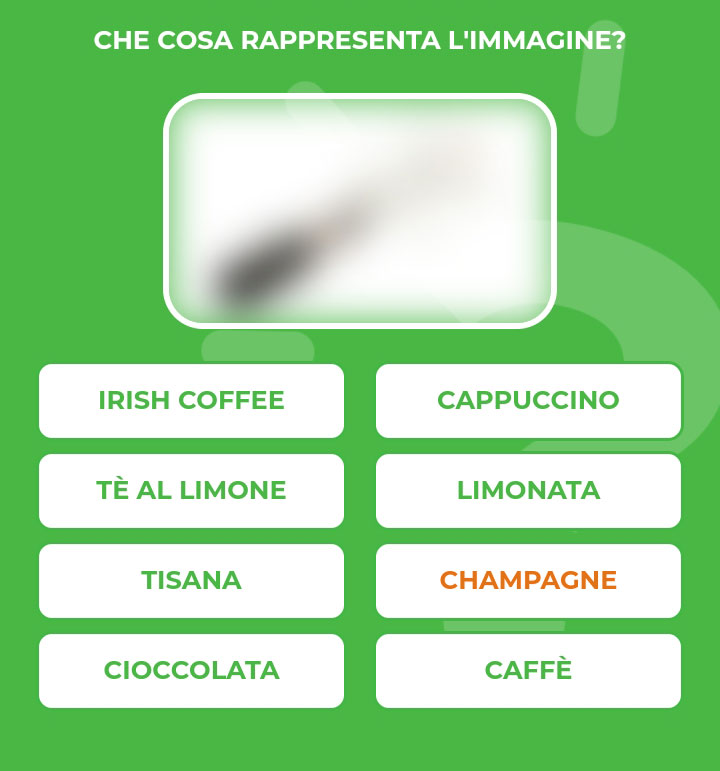Pick the CAFFÈ option
Viewport: 720px width, 771px height.
tap(528, 671)
